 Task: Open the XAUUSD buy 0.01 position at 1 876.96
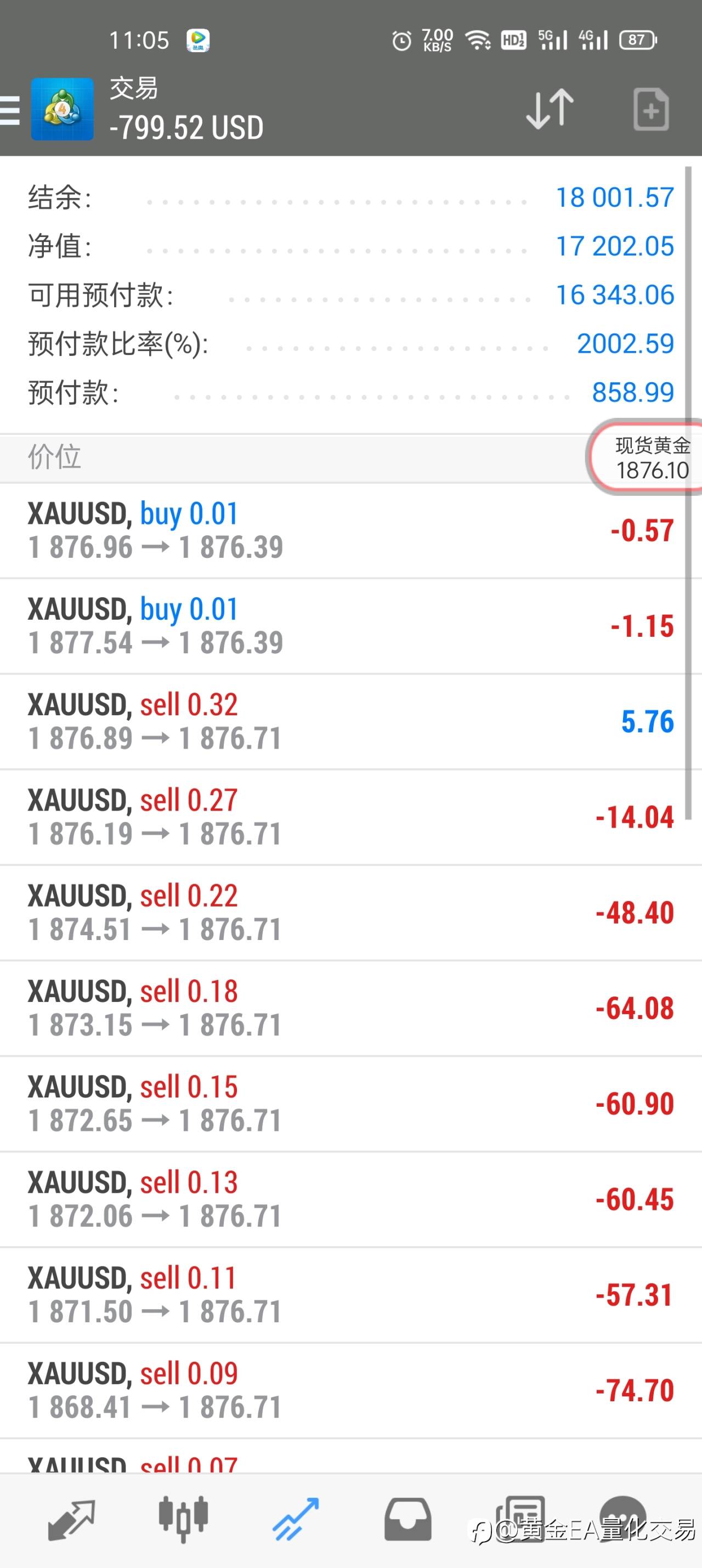pos(350,531)
